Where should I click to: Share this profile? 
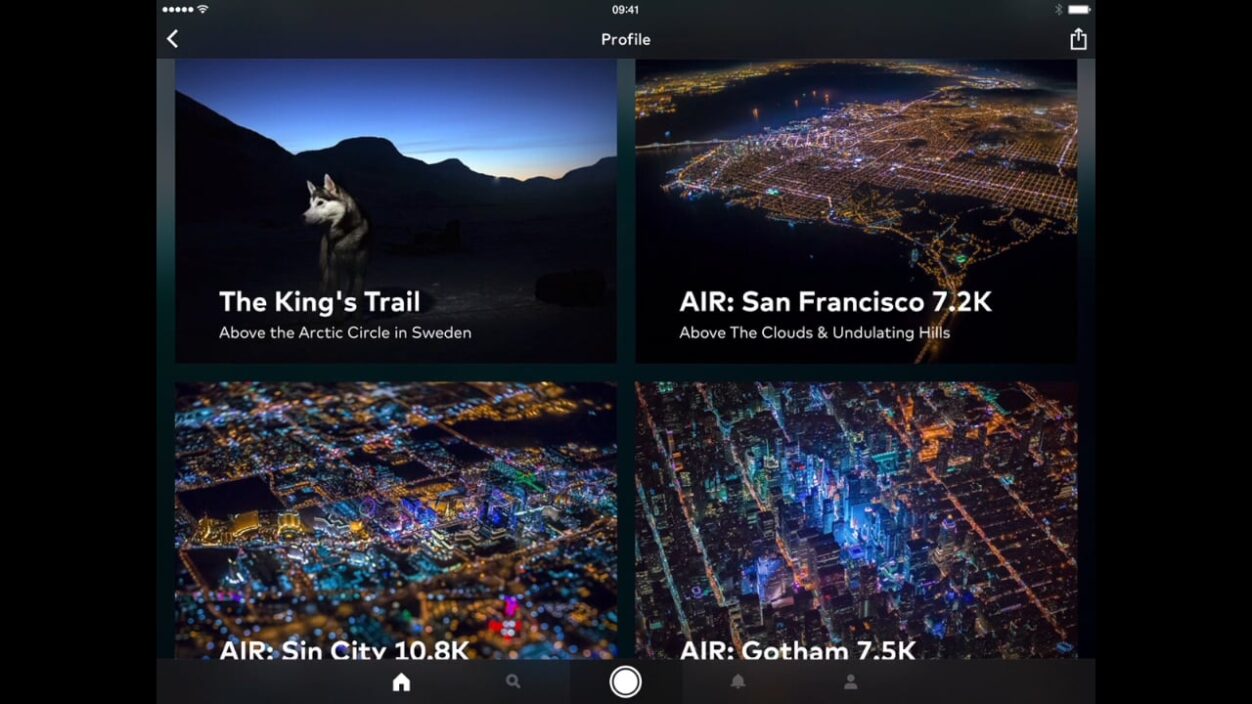tap(1077, 39)
